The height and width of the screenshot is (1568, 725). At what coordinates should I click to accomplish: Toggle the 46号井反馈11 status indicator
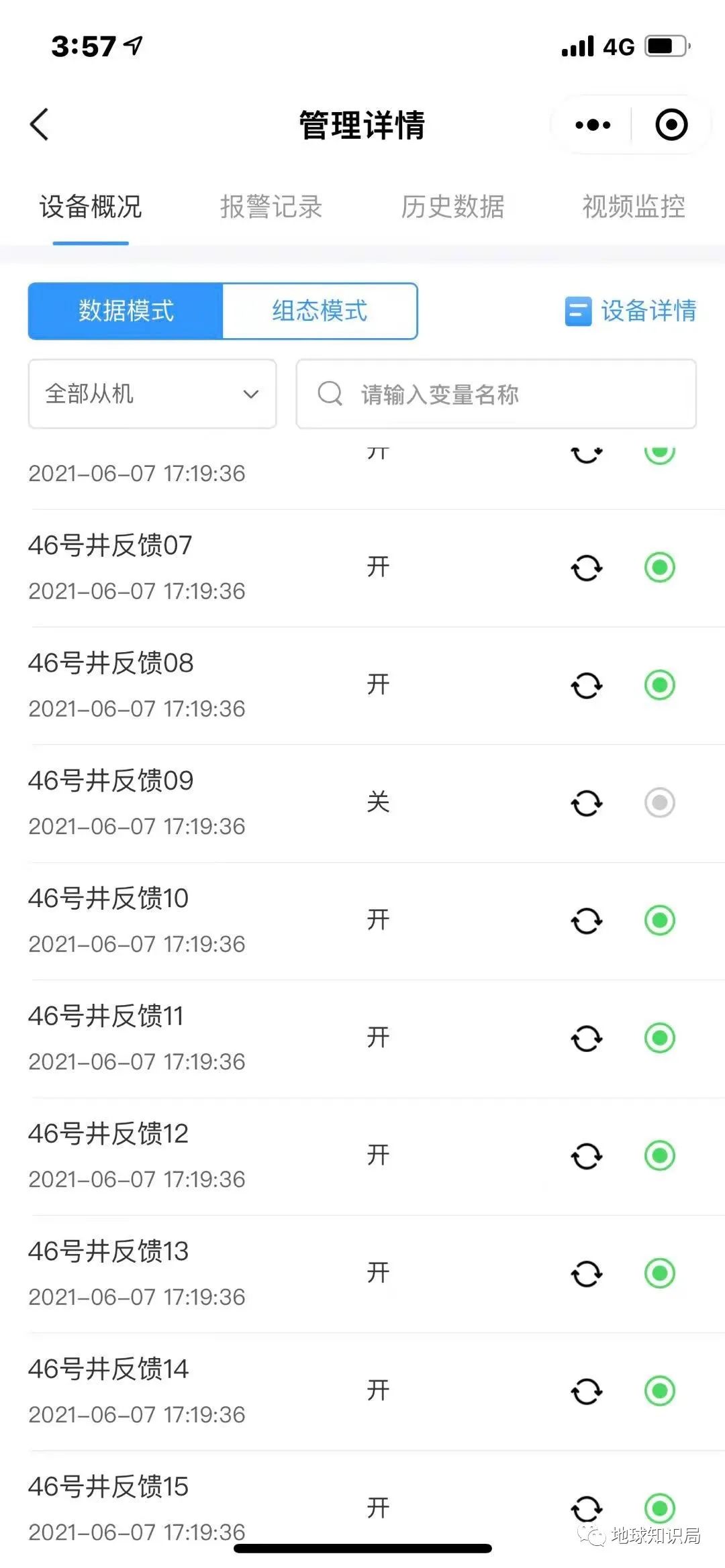(x=659, y=1038)
